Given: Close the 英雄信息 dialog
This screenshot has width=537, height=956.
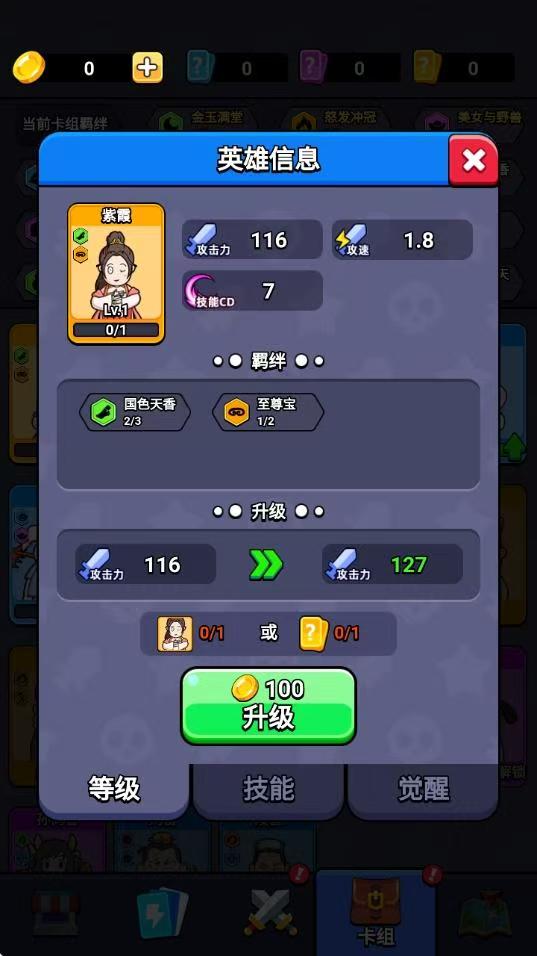Looking at the screenshot, I should (x=473, y=161).
